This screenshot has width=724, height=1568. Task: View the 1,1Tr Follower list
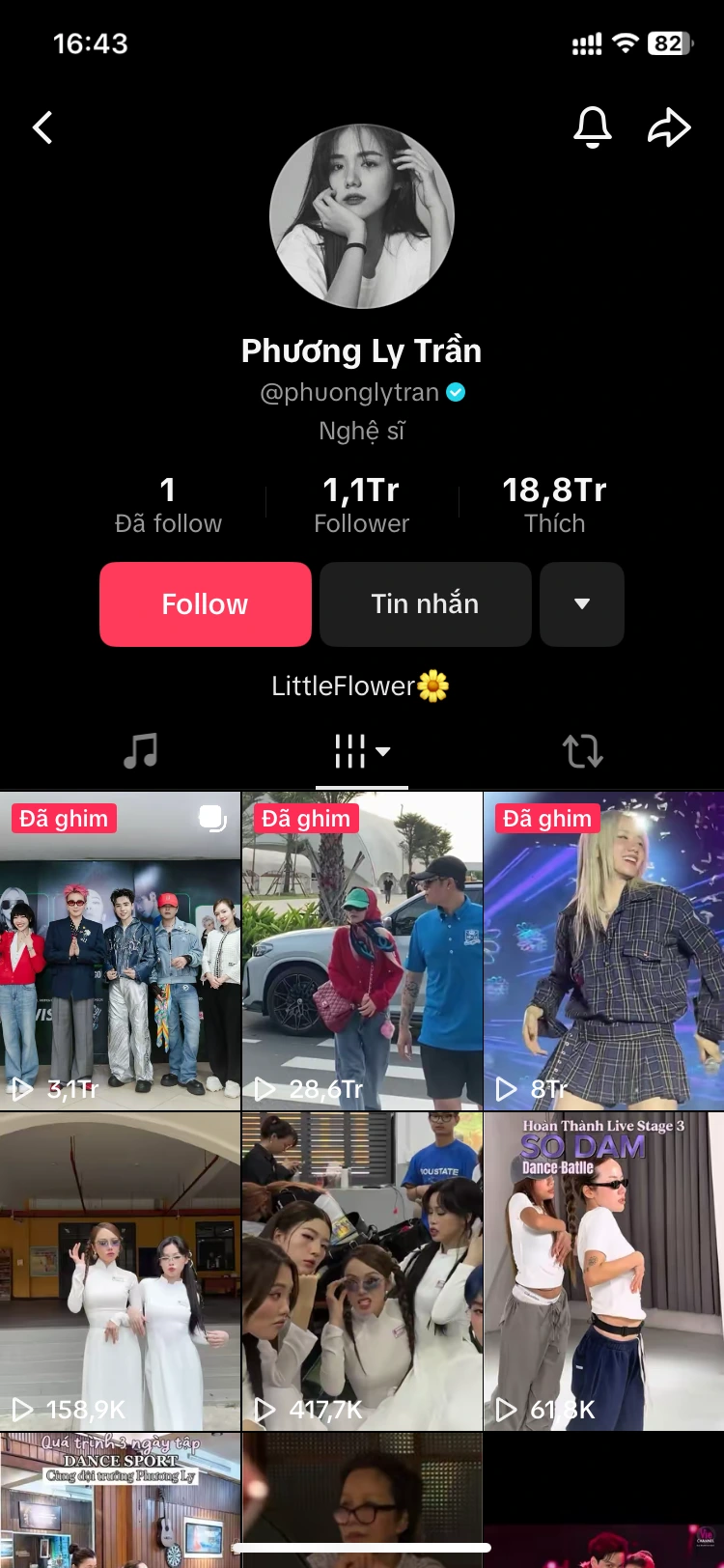(361, 505)
